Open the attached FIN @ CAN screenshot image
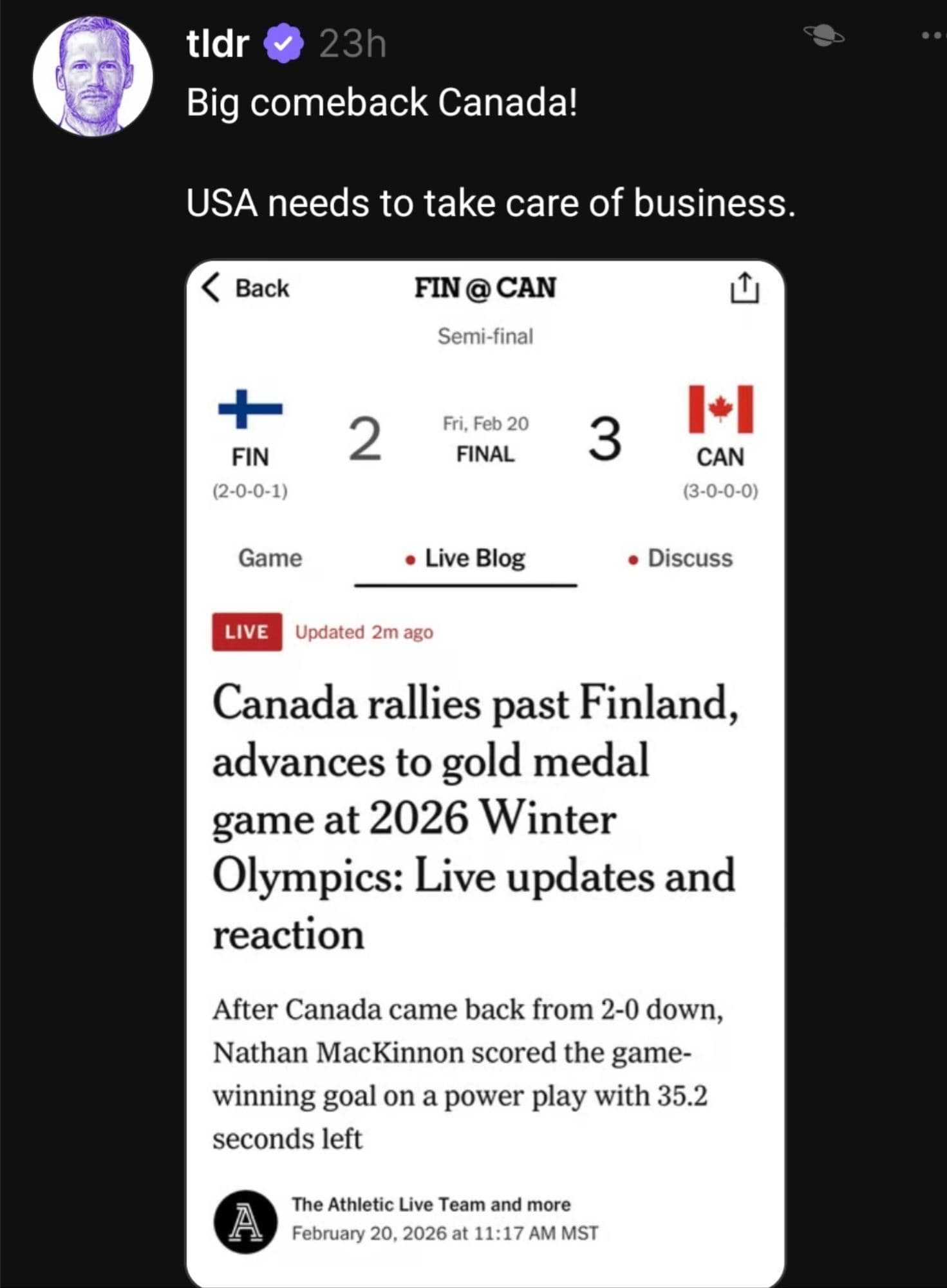947x1288 pixels. (485, 773)
